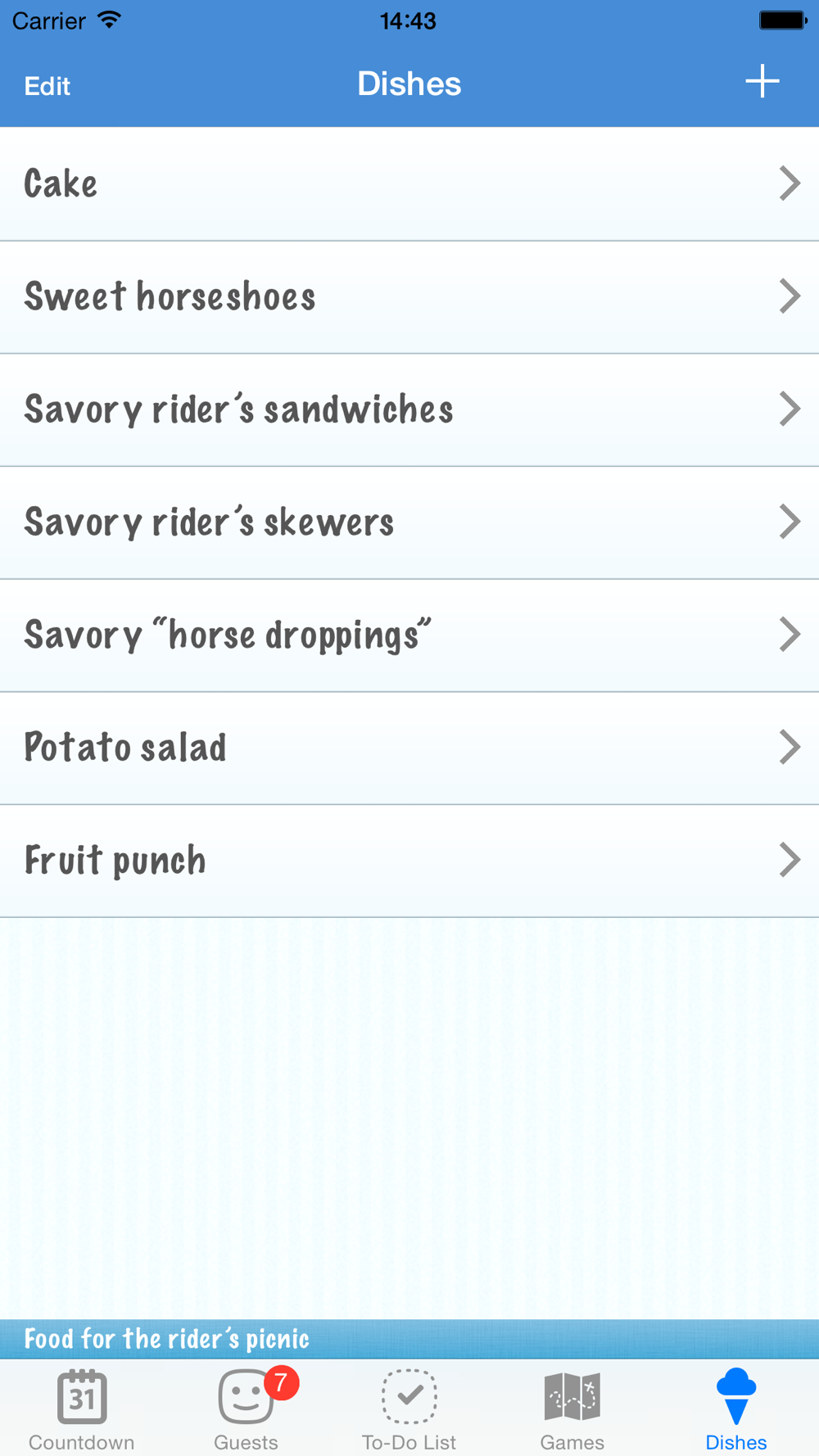
Task: Switch to the Games tab
Action: [x=572, y=1409]
